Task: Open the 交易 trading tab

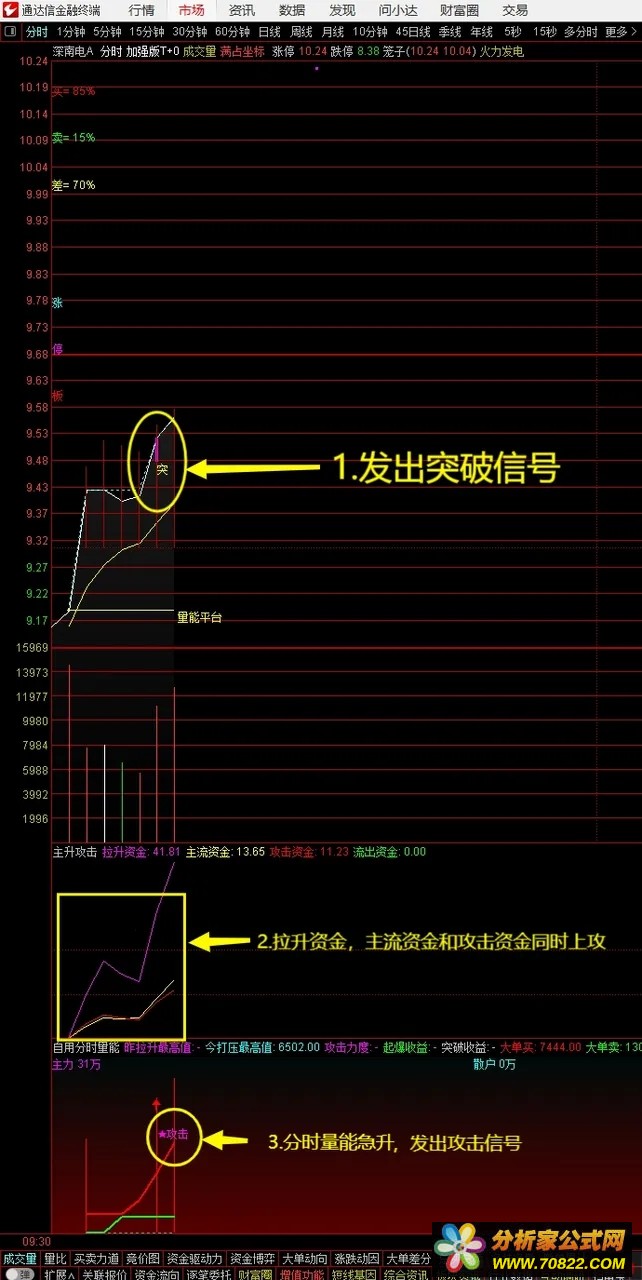Action: [515, 10]
